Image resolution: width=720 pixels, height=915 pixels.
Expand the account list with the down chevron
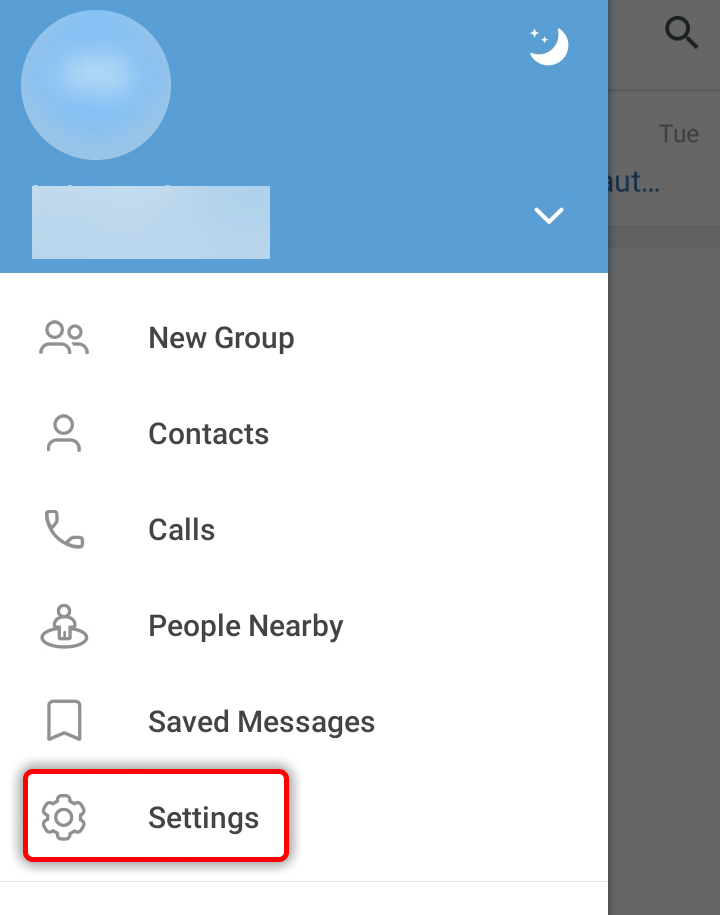click(x=548, y=215)
